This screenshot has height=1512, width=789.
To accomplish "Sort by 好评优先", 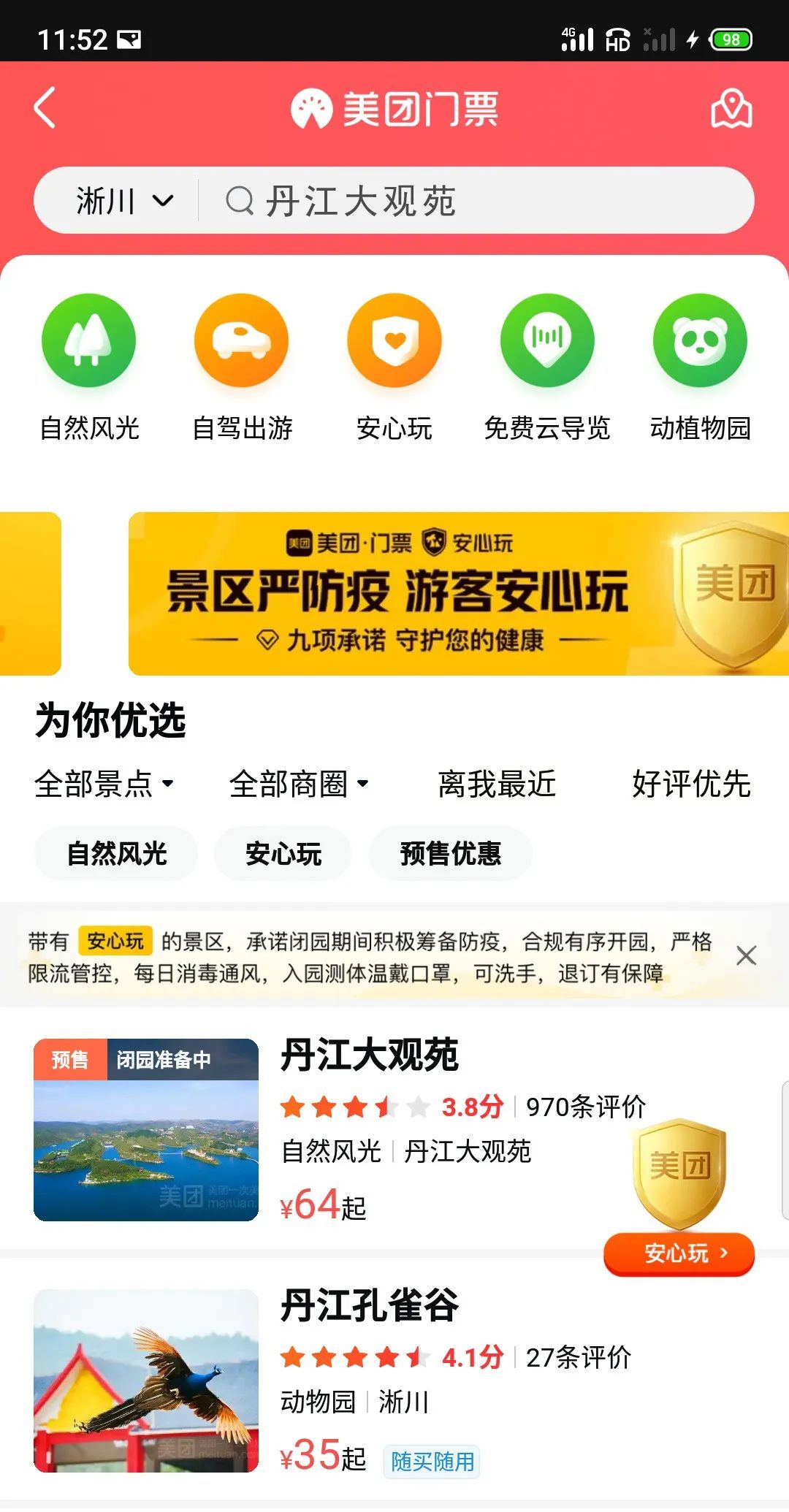I will [x=691, y=784].
